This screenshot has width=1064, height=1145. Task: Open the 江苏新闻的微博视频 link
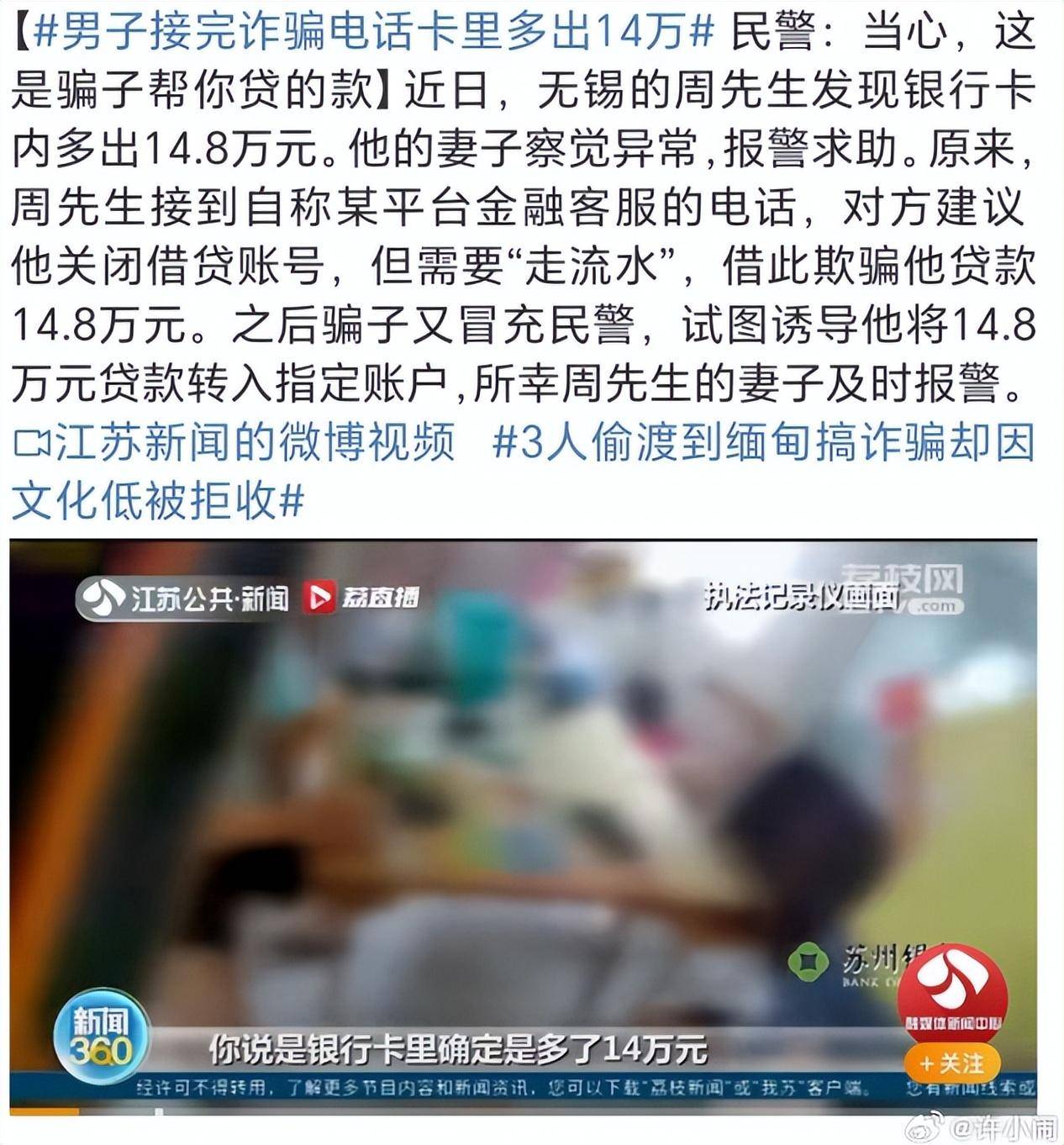coord(236,443)
